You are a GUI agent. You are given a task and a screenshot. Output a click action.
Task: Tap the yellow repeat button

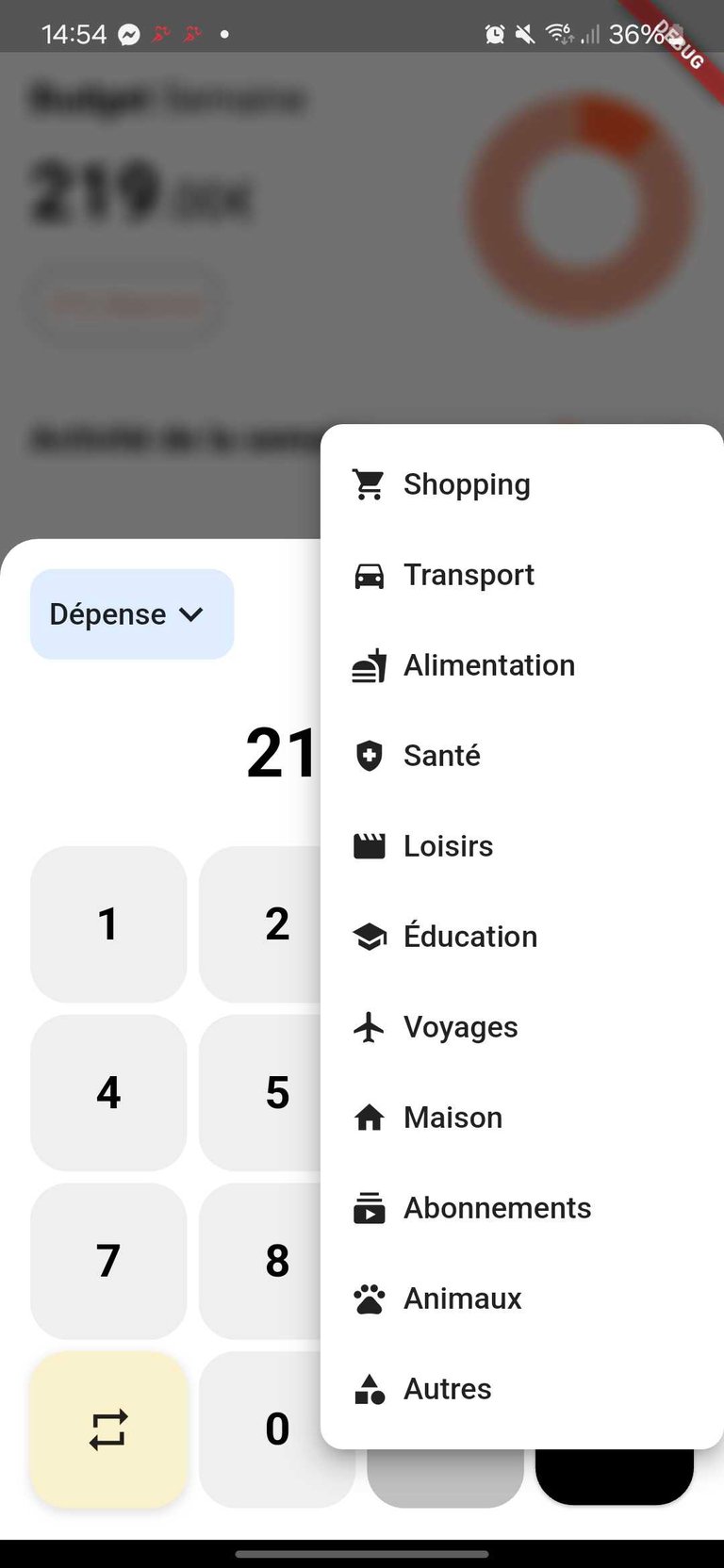(x=108, y=1429)
